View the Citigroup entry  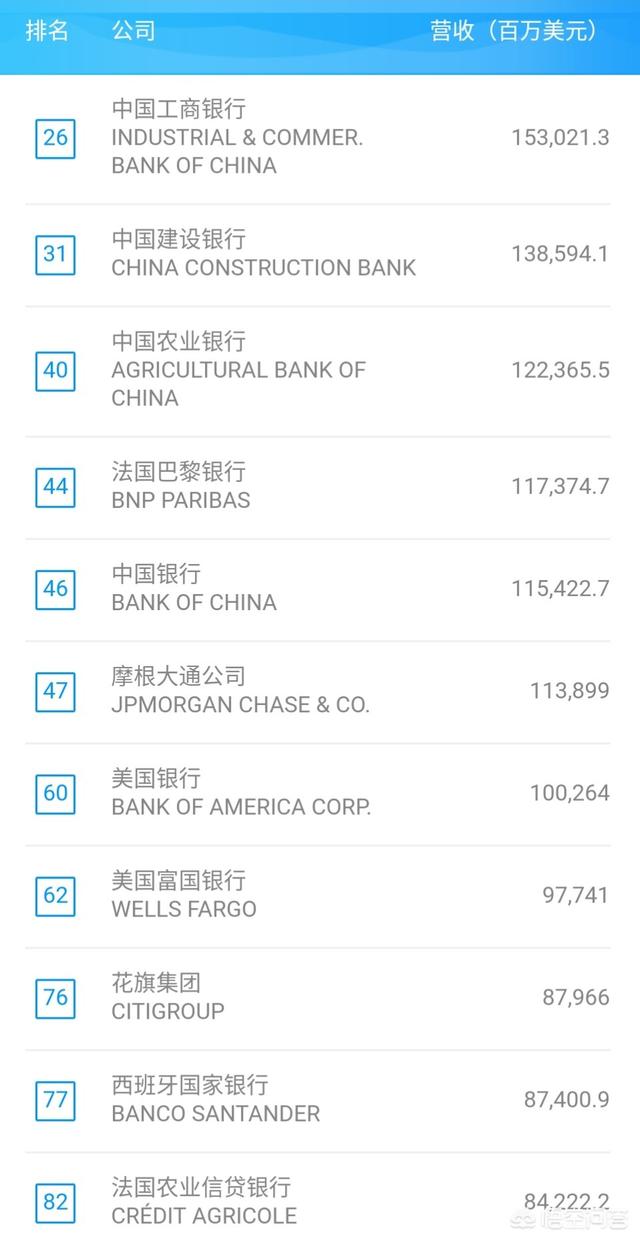320,998
